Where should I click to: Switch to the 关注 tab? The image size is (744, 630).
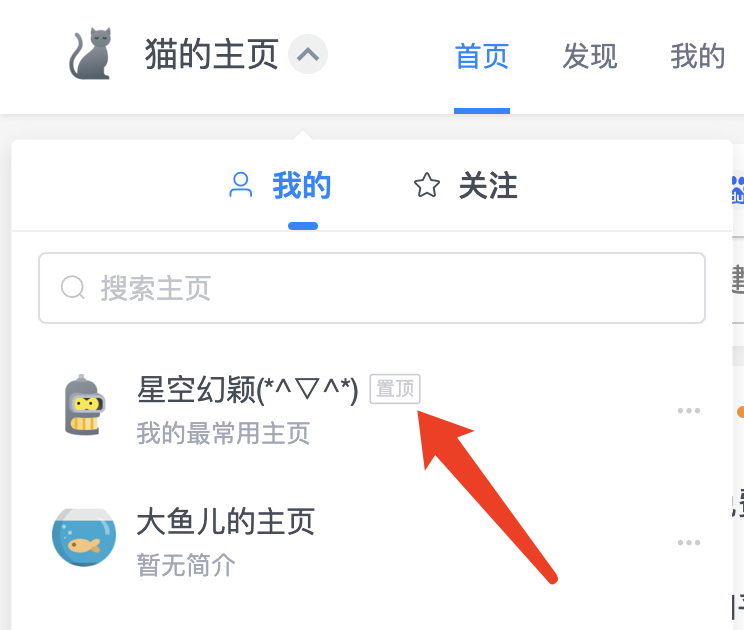466,186
